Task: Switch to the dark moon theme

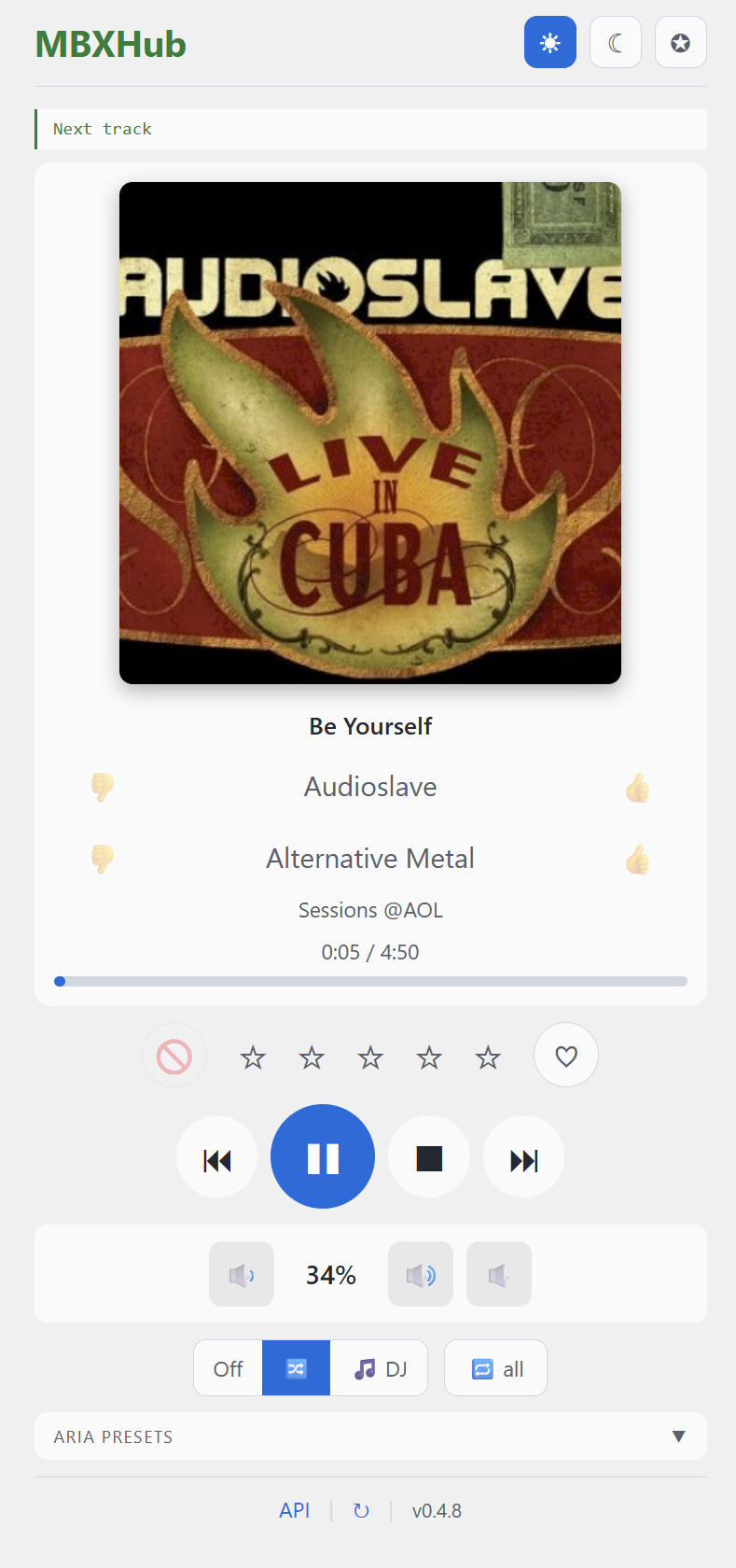Action: (616, 42)
